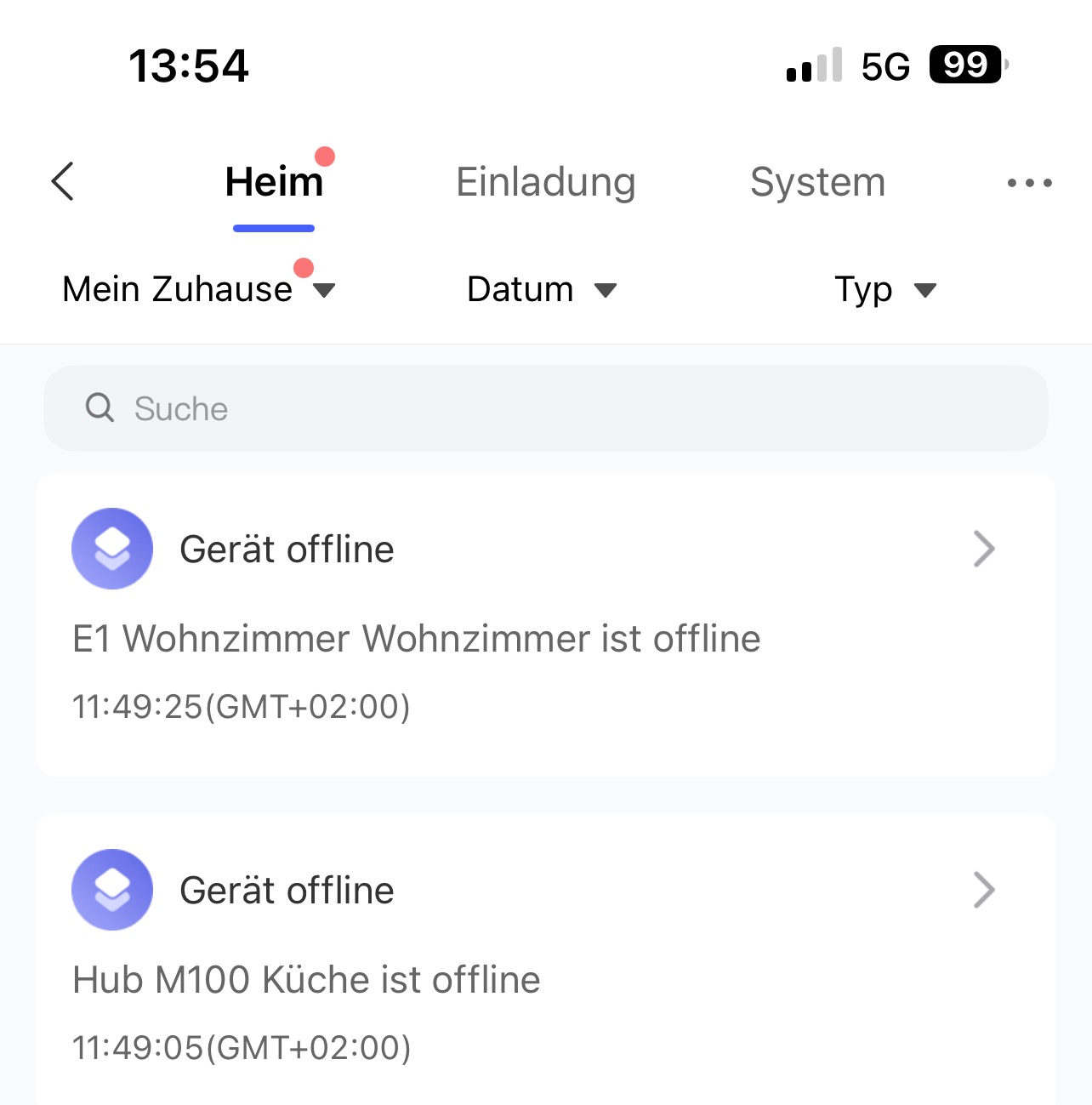Switch to the System tab
Image resolution: width=1092 pixels, height=1105 pixels.
[817, 182]
